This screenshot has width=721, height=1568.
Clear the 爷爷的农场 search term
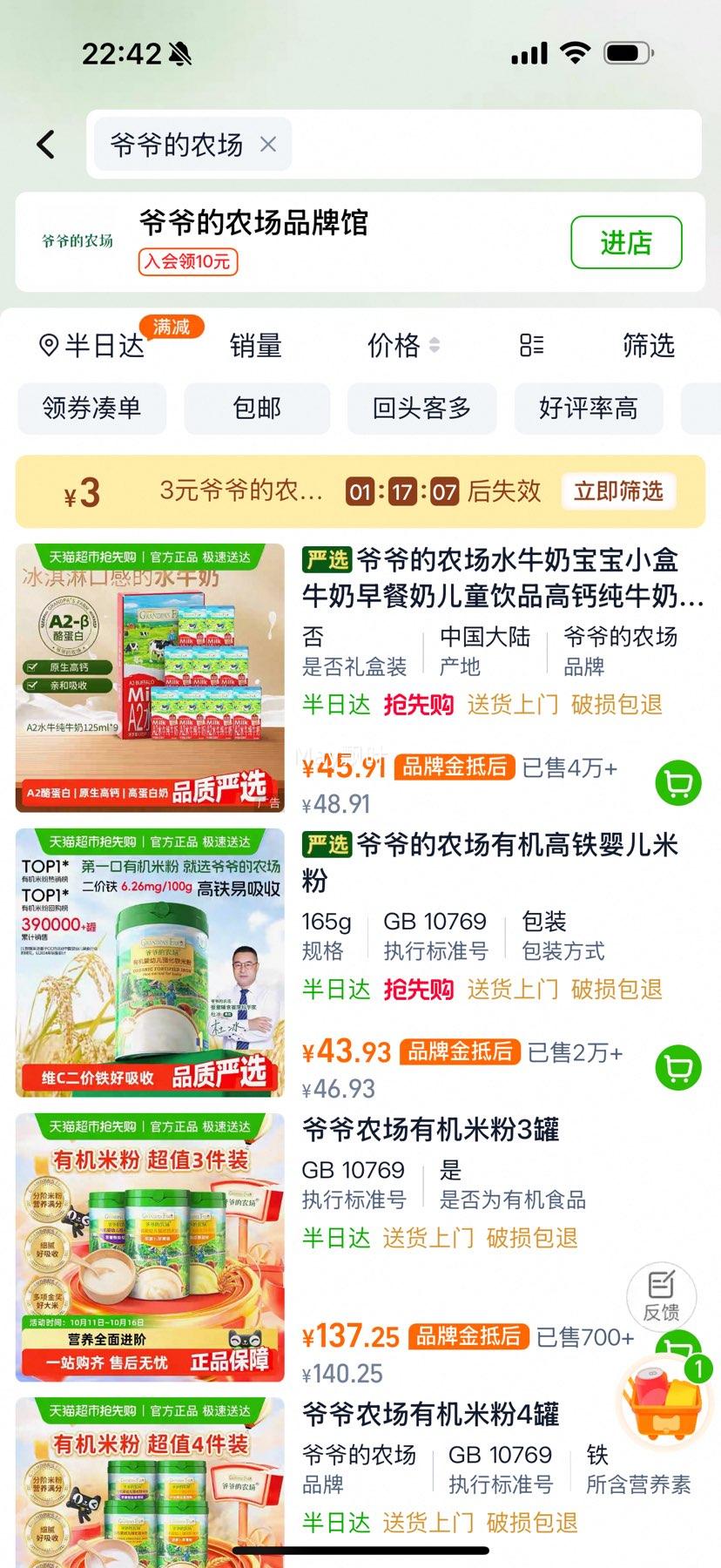tap(268, 145)
